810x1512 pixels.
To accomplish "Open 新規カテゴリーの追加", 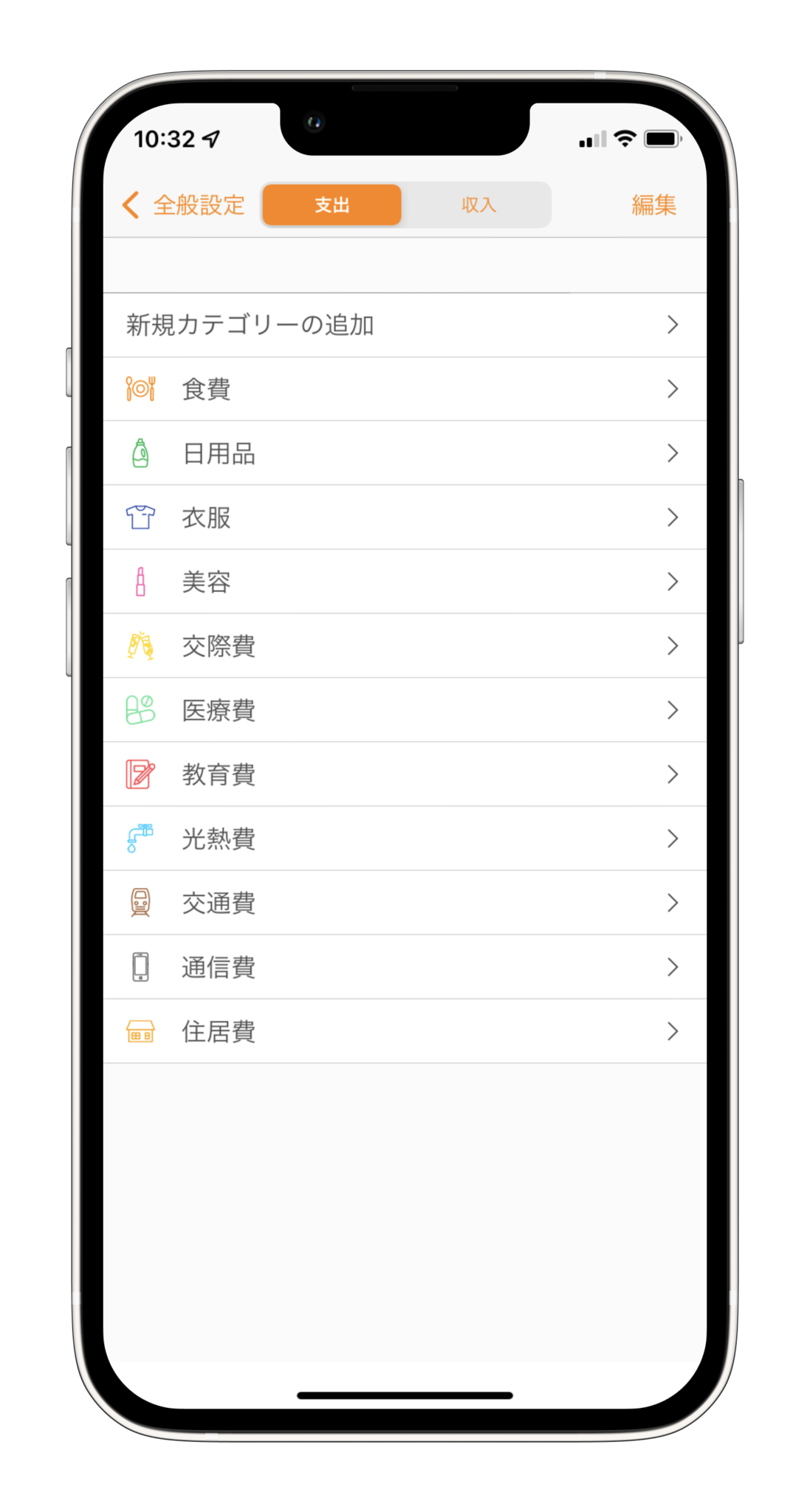I will tap(404, 326).
